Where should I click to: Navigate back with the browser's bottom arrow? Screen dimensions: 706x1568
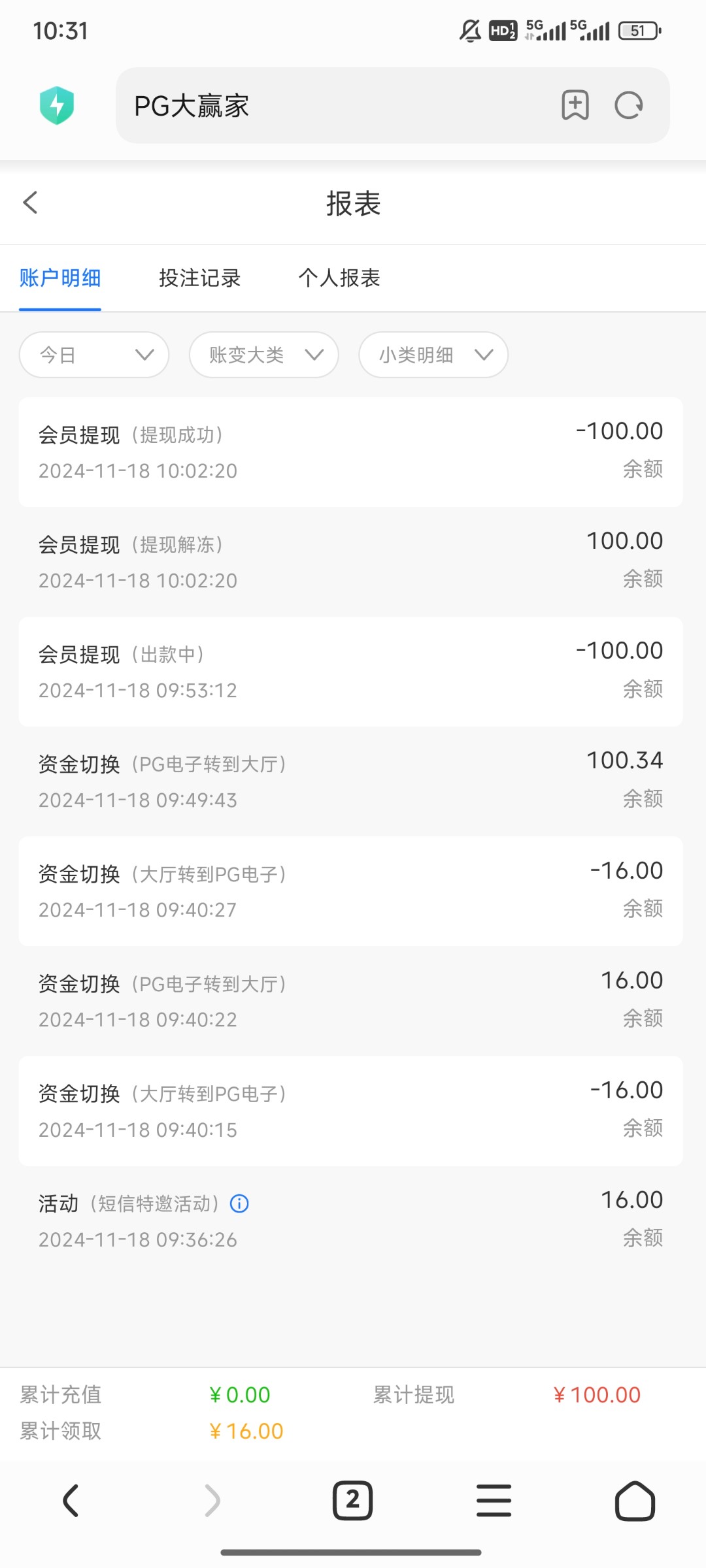click(x=71, y=1501)
